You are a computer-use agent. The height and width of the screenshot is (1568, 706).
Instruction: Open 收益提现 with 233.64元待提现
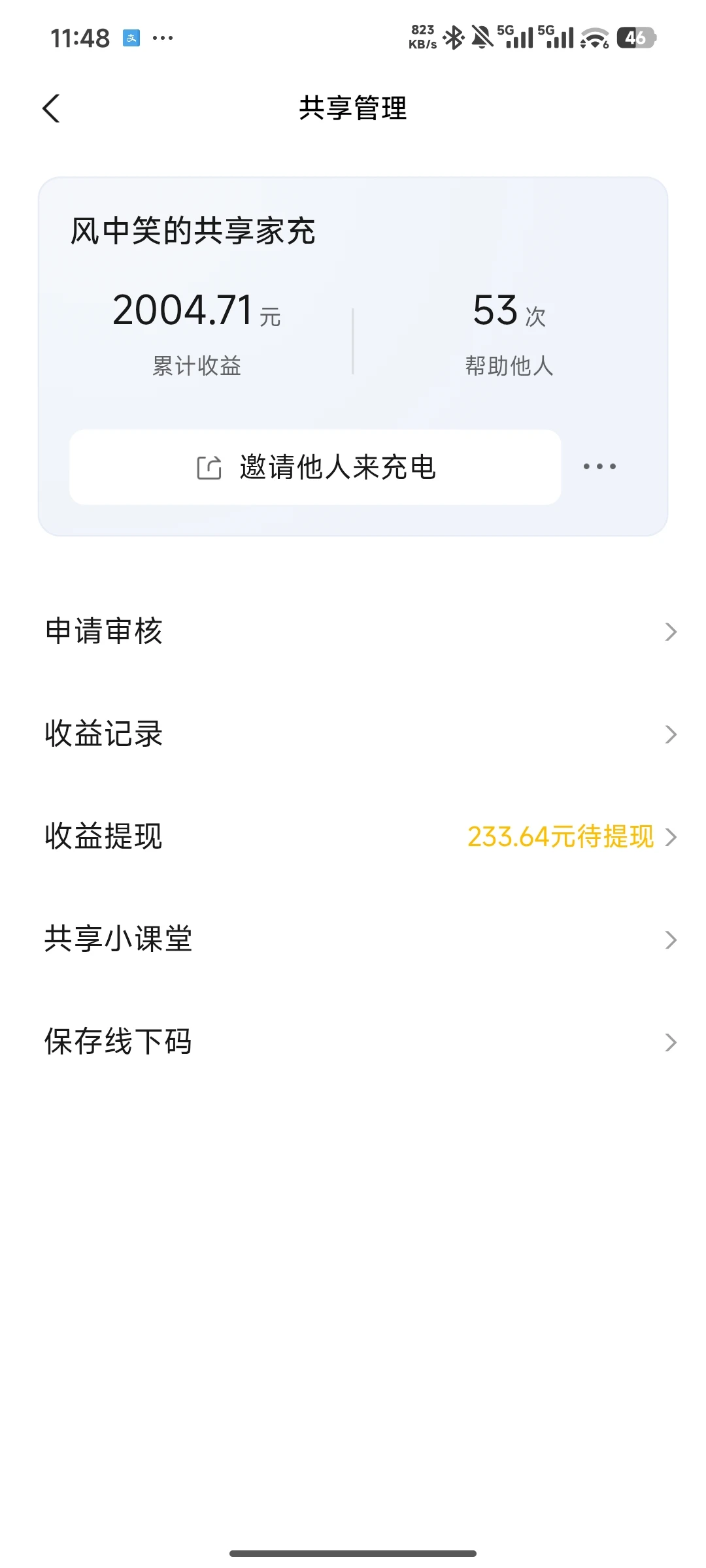(x=353, y=836)
